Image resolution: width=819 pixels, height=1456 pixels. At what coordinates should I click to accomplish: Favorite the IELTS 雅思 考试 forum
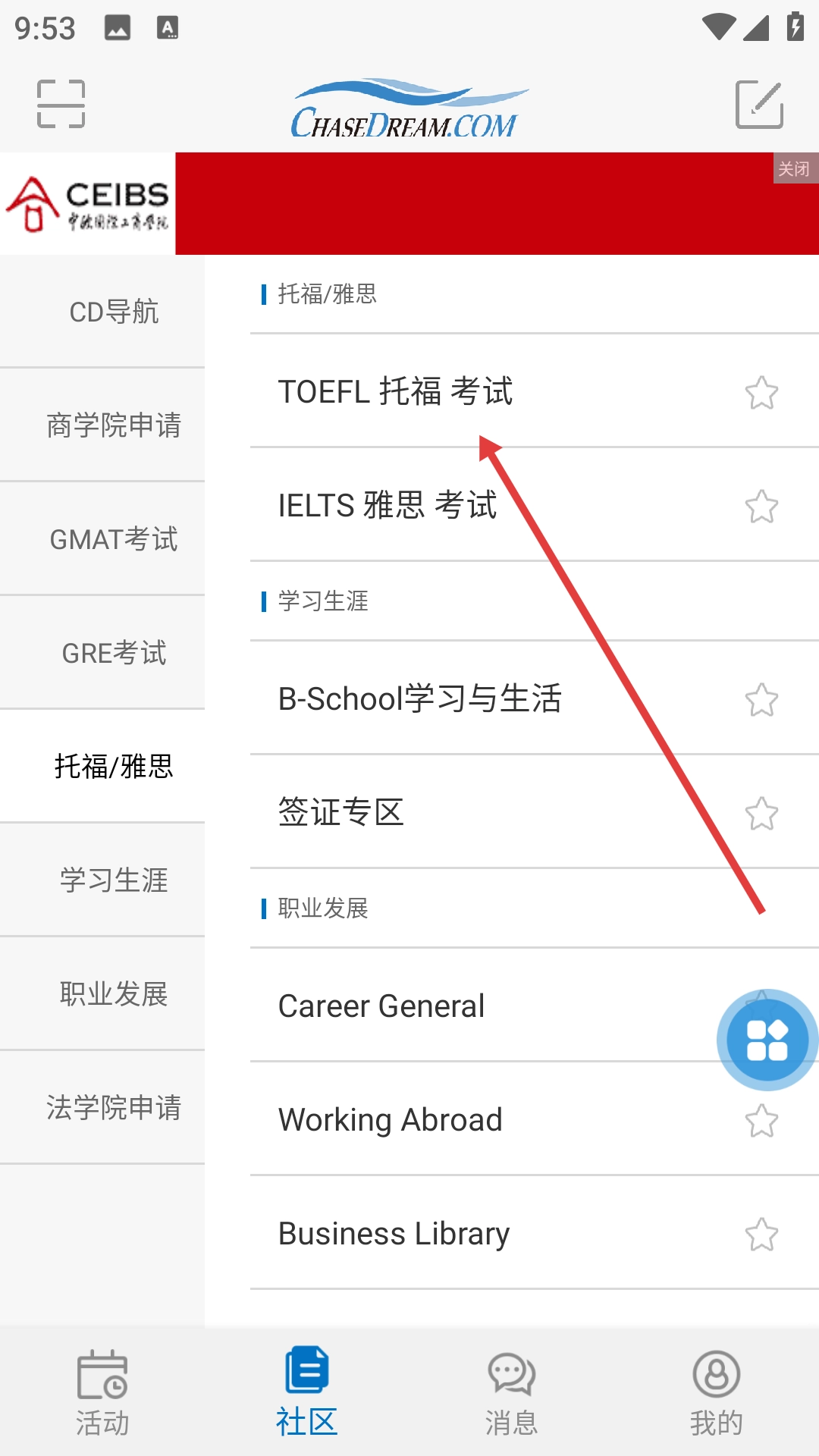[761, 507]
